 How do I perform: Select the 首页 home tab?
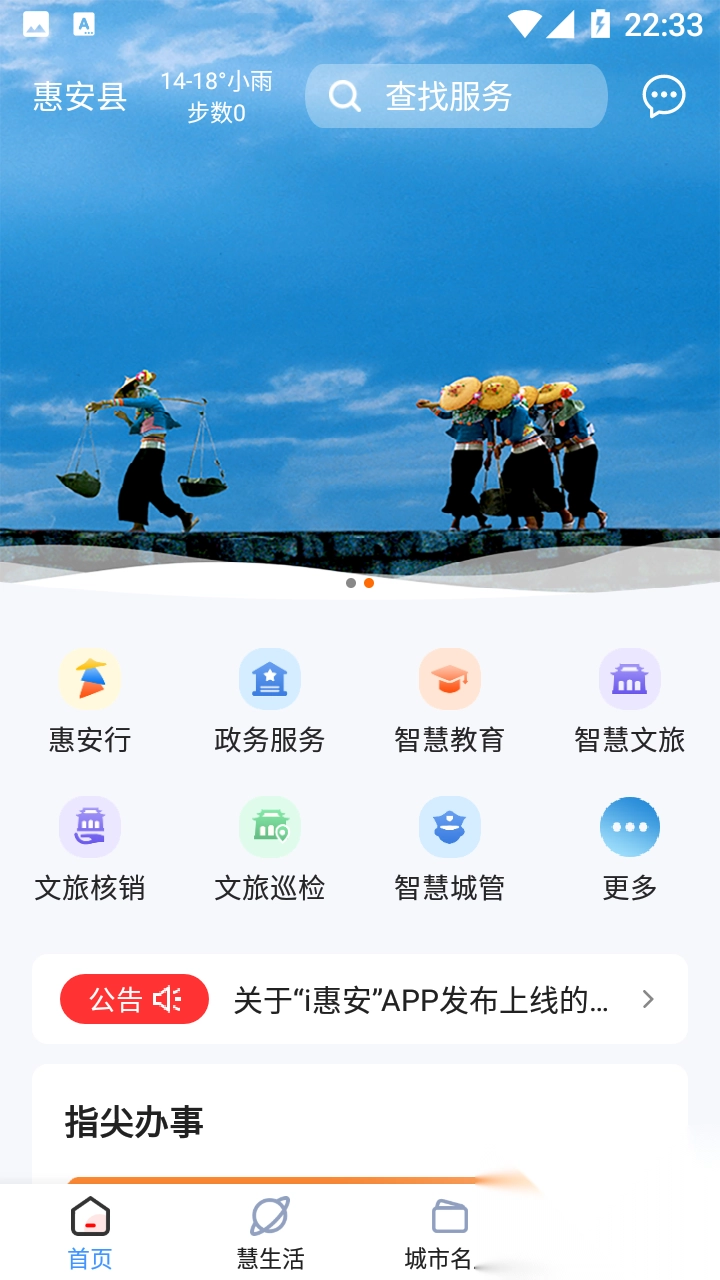click(89, 1229)
